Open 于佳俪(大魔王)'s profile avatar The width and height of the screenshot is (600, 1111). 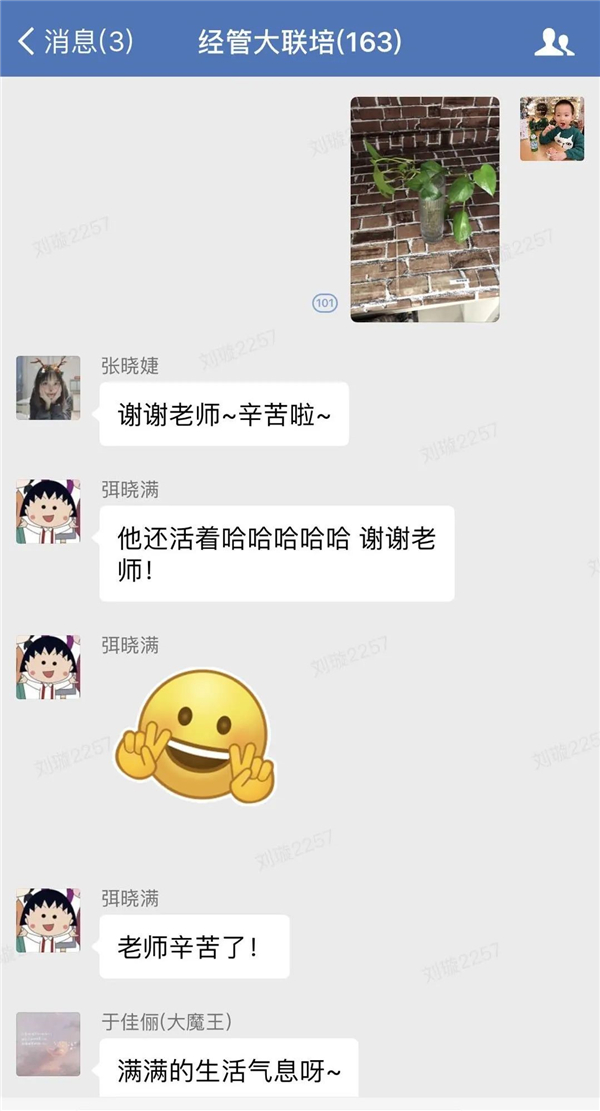[x=48, y=1043]
